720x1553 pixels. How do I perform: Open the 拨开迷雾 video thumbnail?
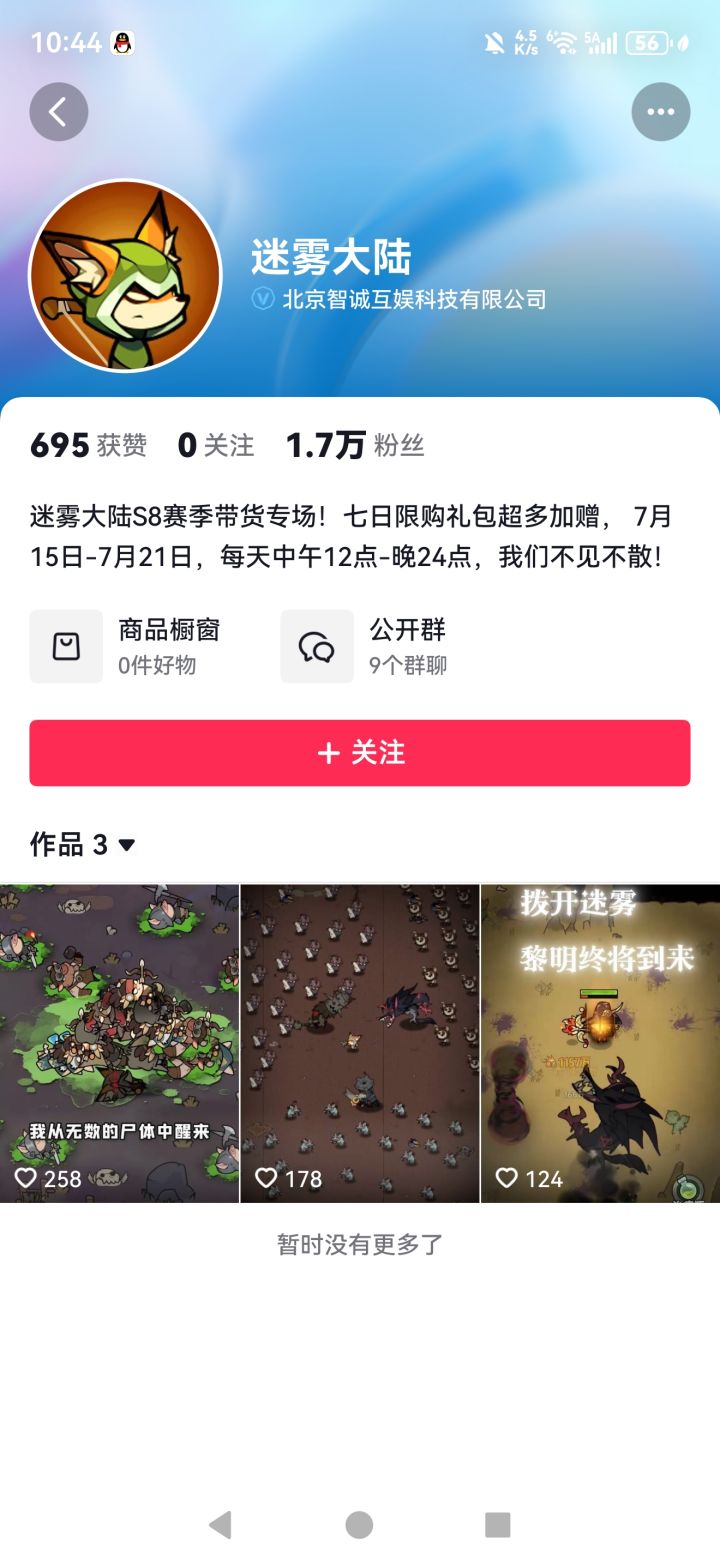pos(600,1040)
